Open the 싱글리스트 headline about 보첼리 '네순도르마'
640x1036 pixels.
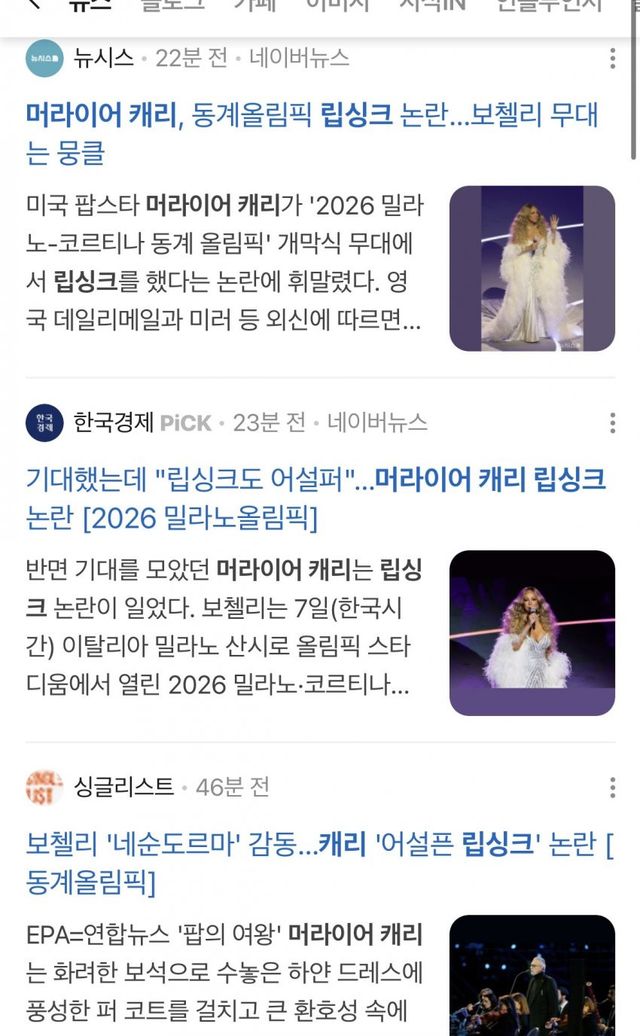click(318, 846)
